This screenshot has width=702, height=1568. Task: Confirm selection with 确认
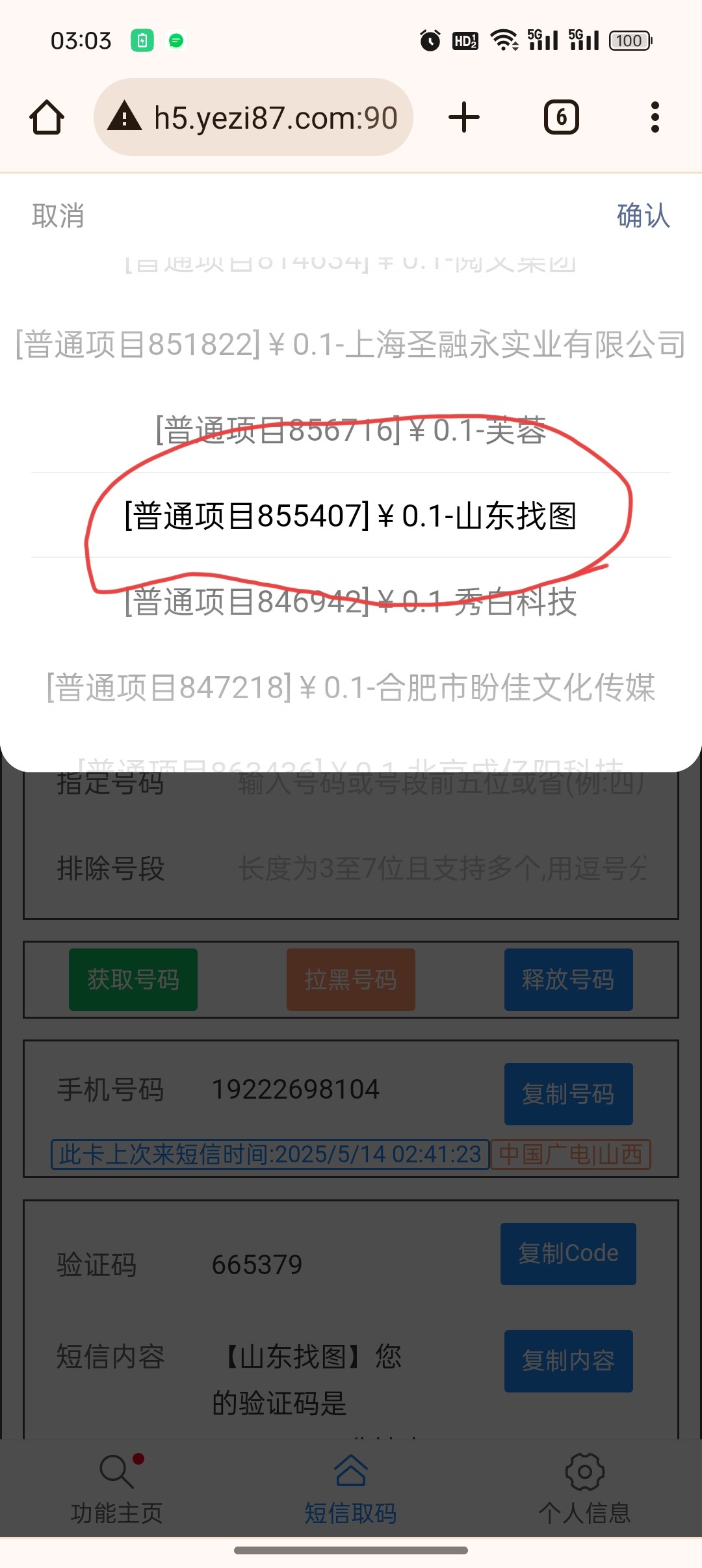[x=643, y=216]
